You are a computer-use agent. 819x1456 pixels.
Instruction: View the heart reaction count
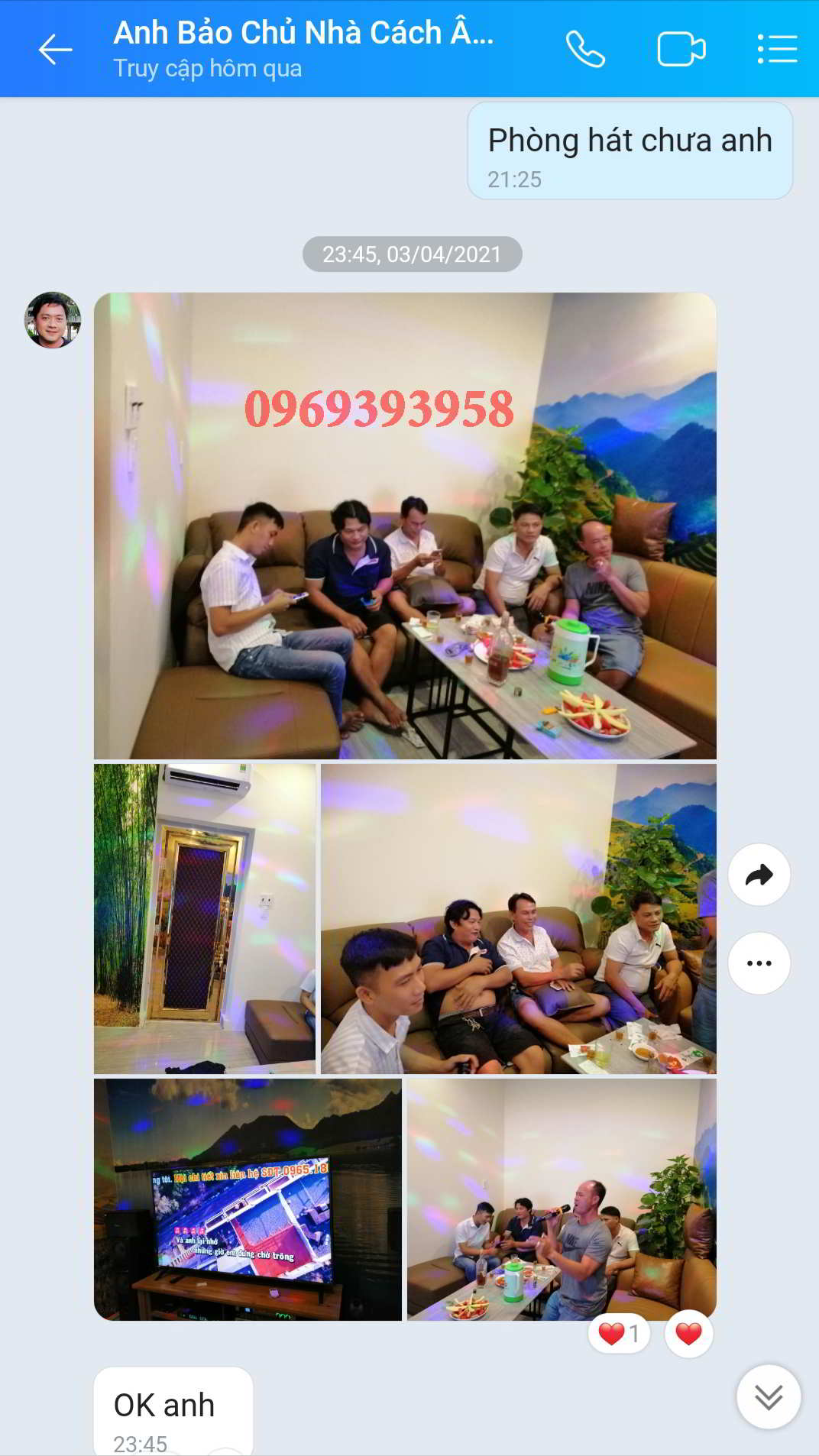(x=619, y=1334)
